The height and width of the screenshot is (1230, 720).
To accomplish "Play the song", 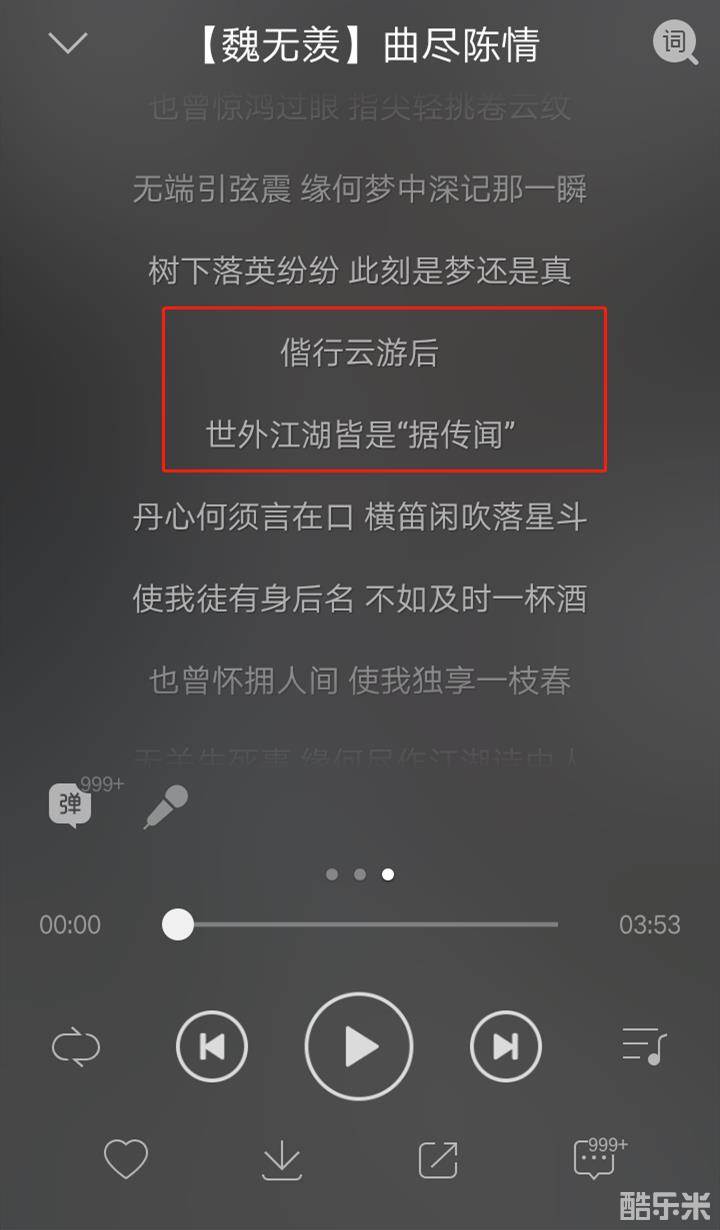I will [x=359, y=1047].
